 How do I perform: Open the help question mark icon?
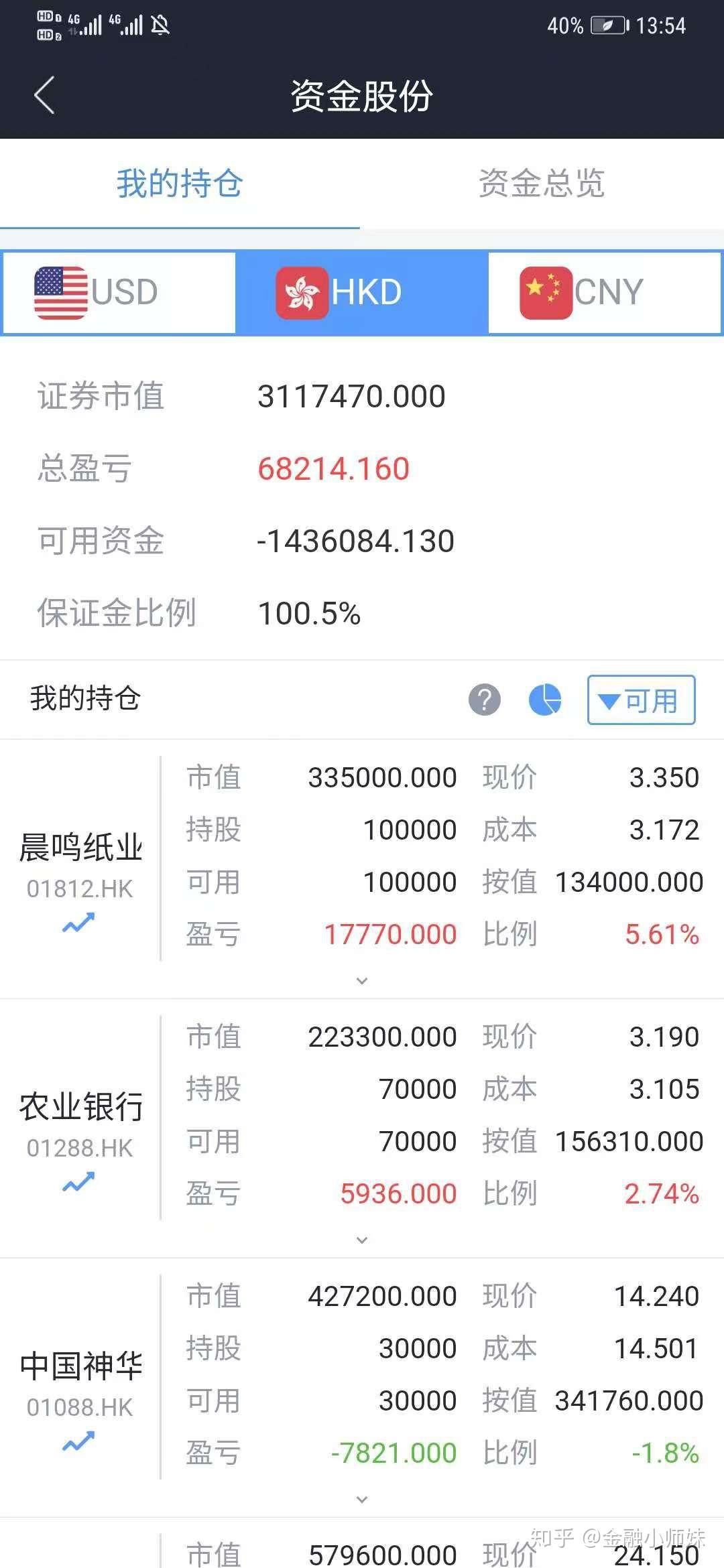point(485,700)
